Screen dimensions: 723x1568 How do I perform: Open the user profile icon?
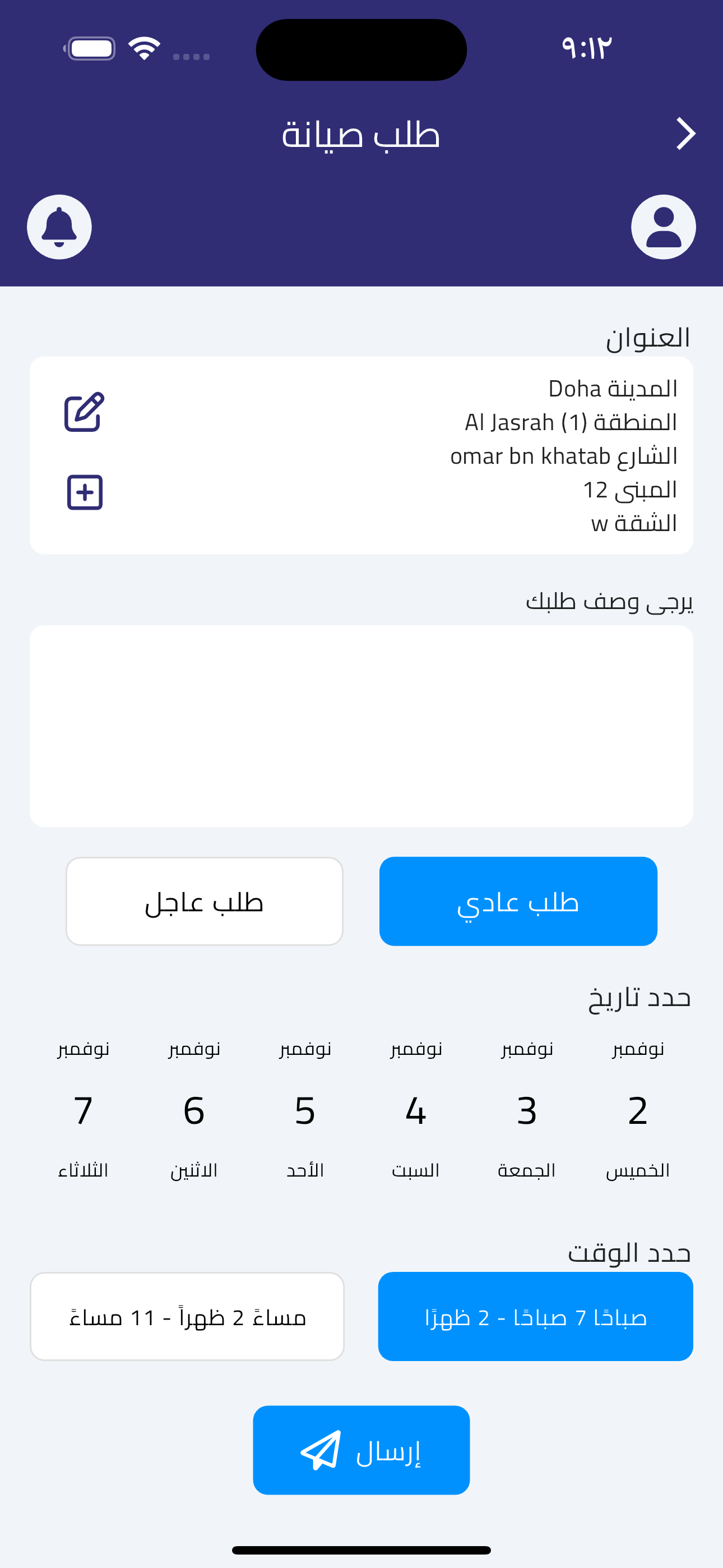click(x=664, y=227)
